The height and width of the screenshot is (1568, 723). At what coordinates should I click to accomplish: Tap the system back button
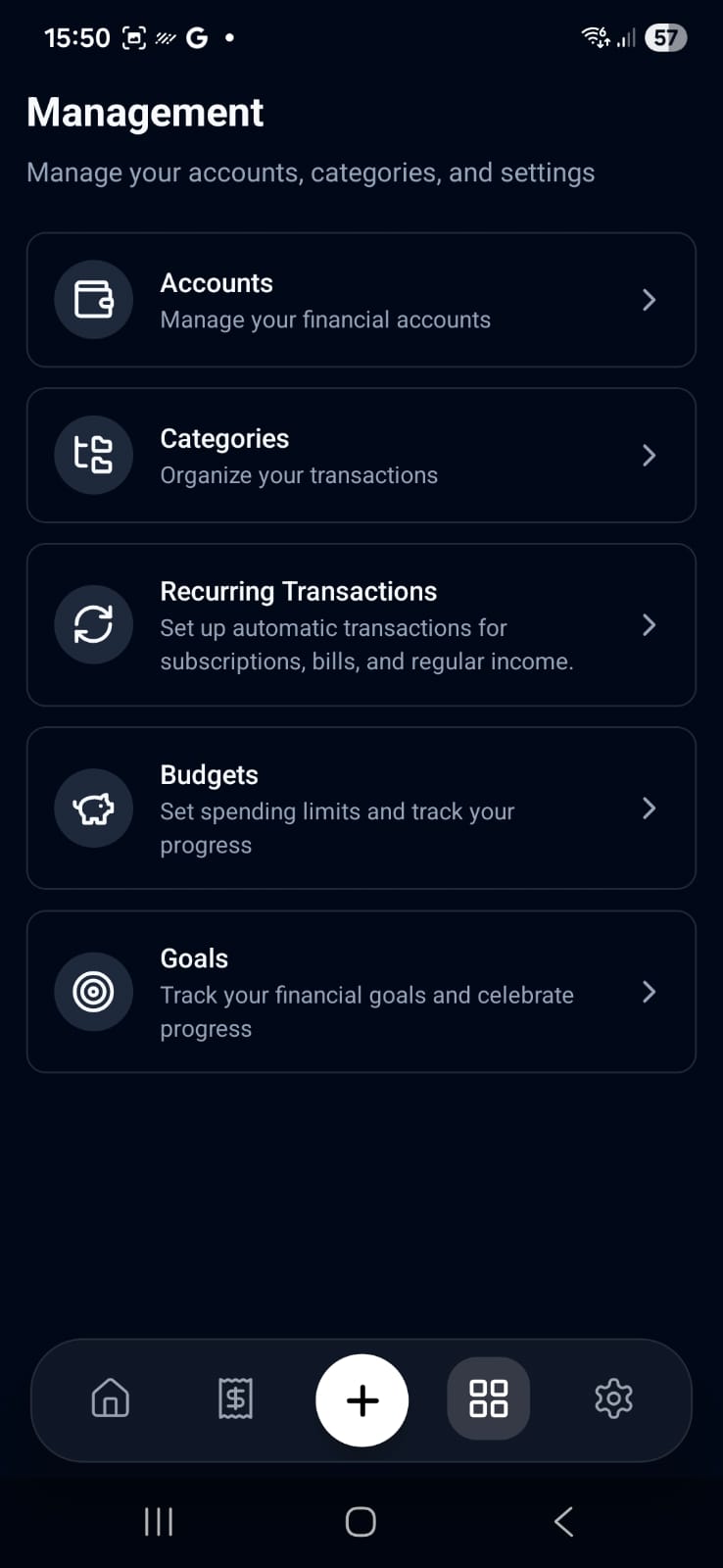(563, 1522)
